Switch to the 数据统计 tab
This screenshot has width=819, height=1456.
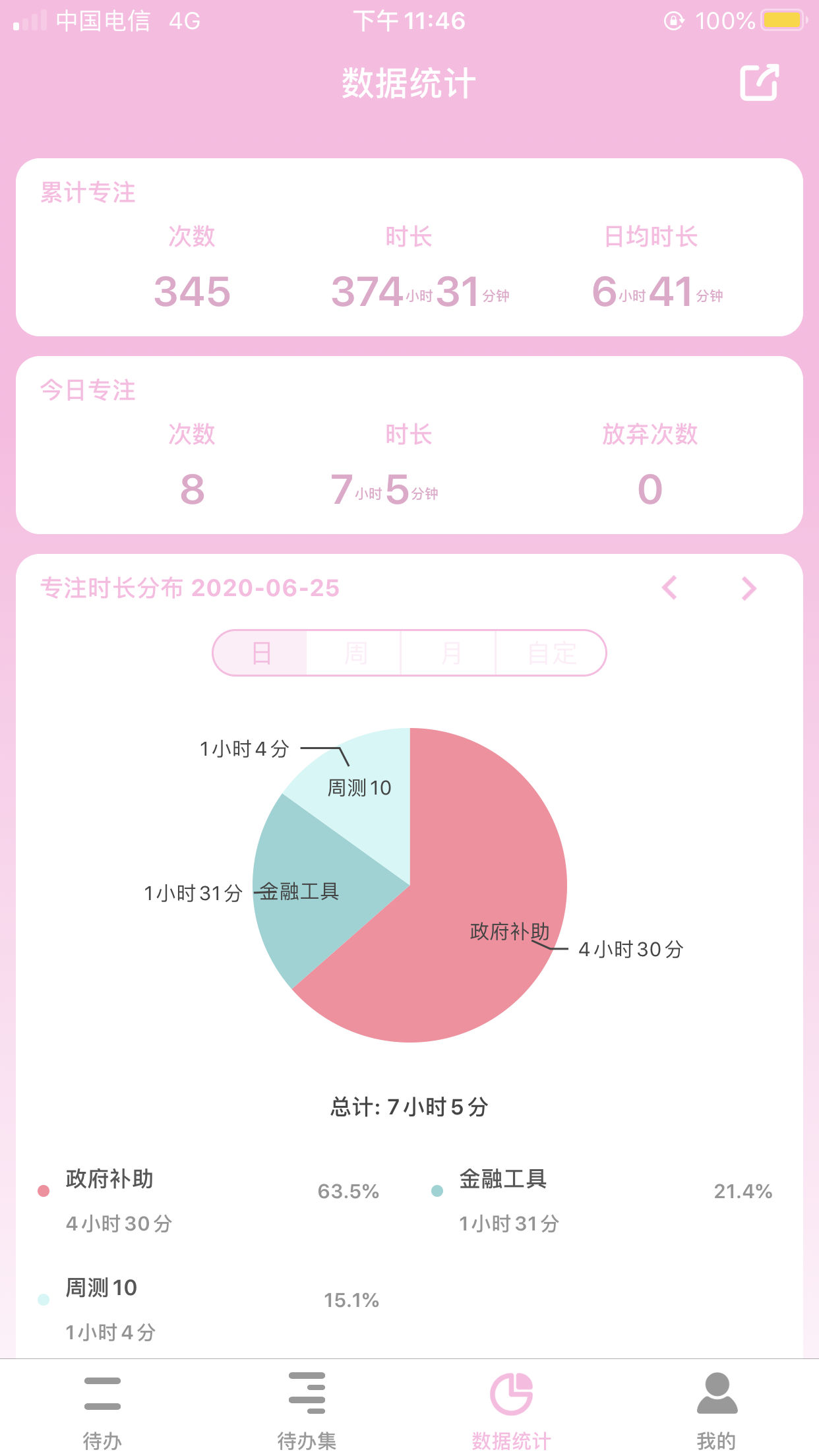coord(511,1409)
